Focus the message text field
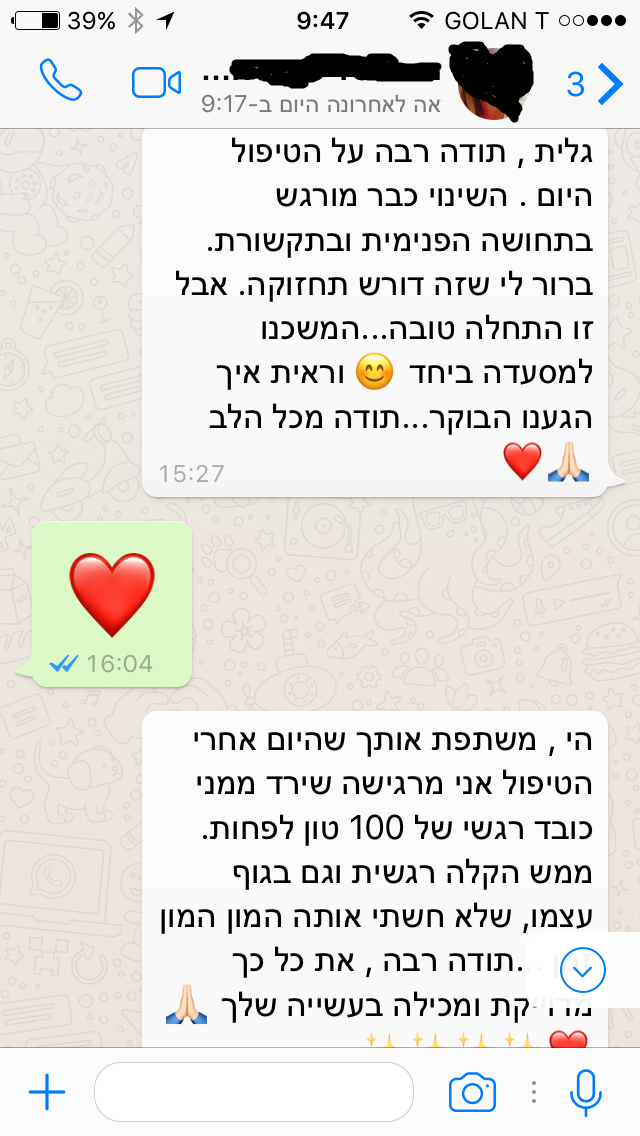The height and width of the screenshot is (1136, 640). [x=253, y=1092]
